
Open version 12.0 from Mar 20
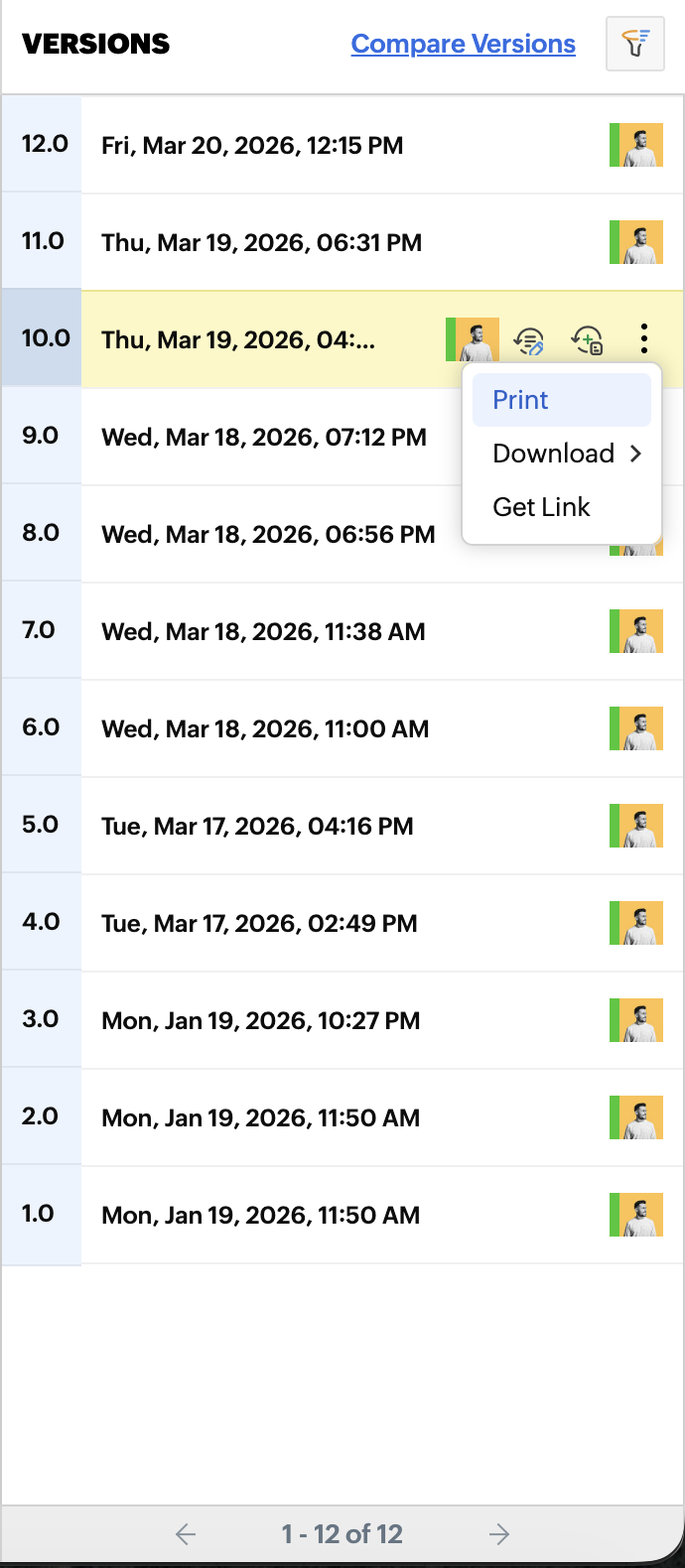pyautogui.click(x=252, y=146)
